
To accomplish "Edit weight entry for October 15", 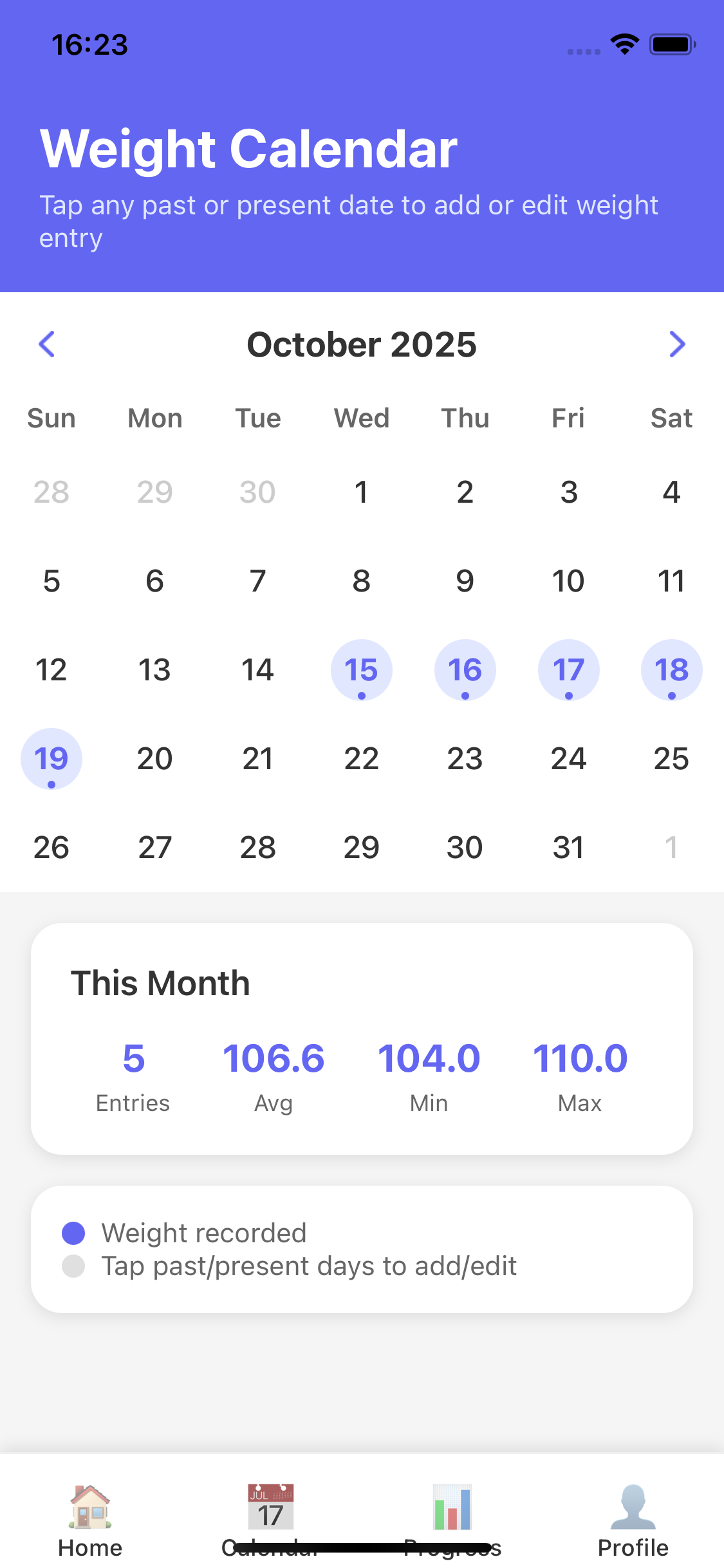I will (x=362, y=670).
